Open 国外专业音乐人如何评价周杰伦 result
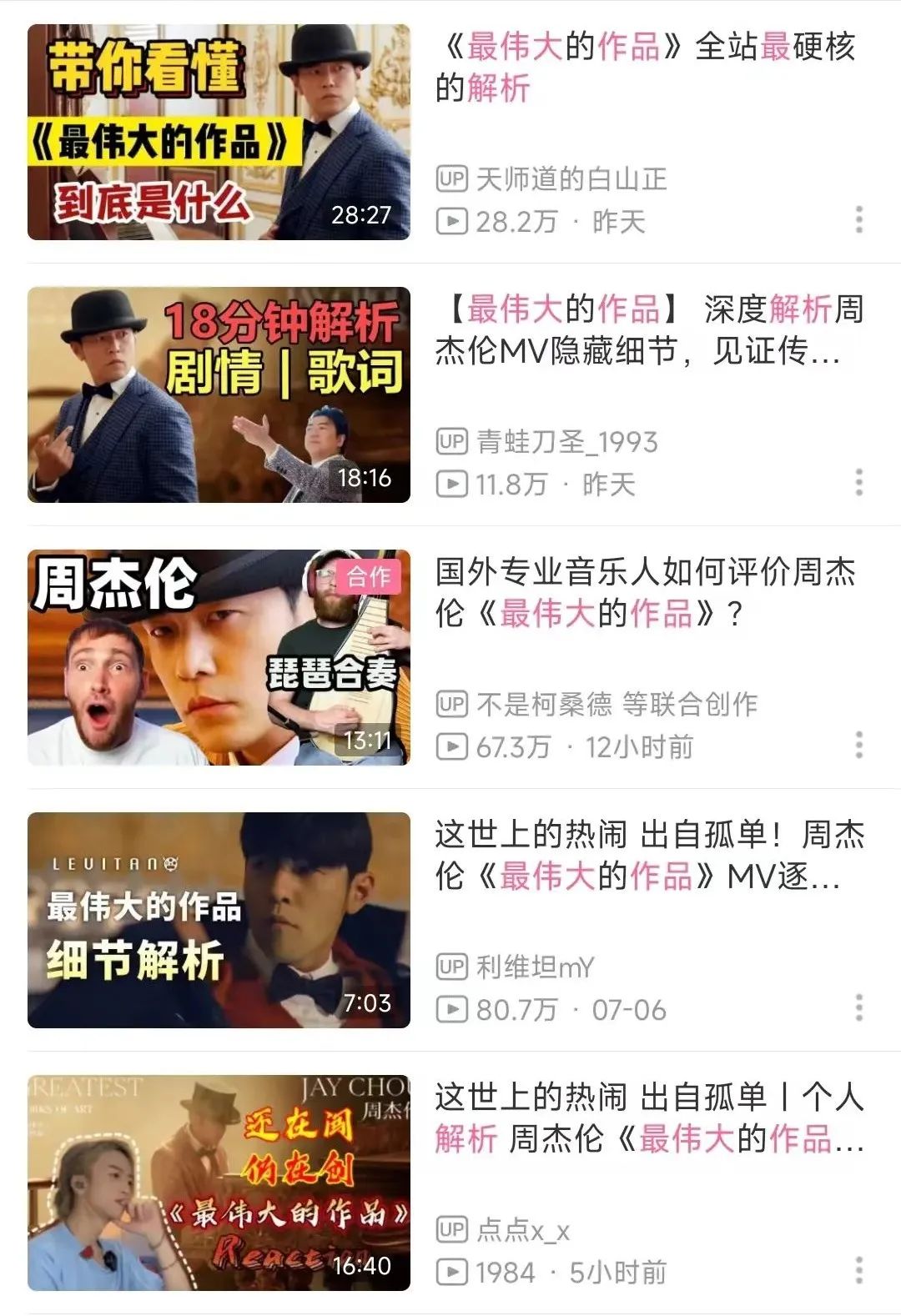901x1316 pixels. [647, 593]
